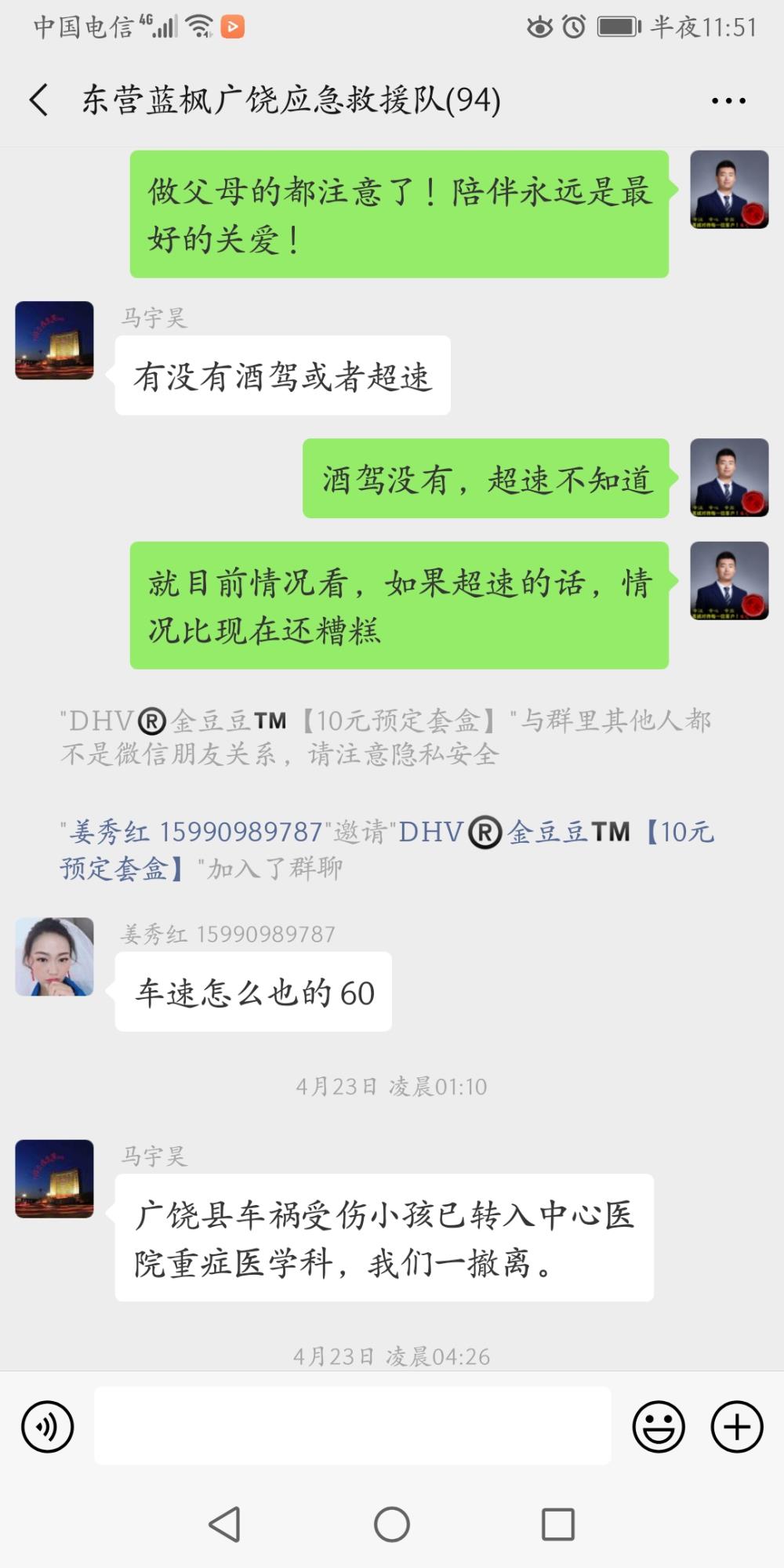
Task: Tap the inviter name 姜秀红 15990989787 link
Action: [196, 832]
